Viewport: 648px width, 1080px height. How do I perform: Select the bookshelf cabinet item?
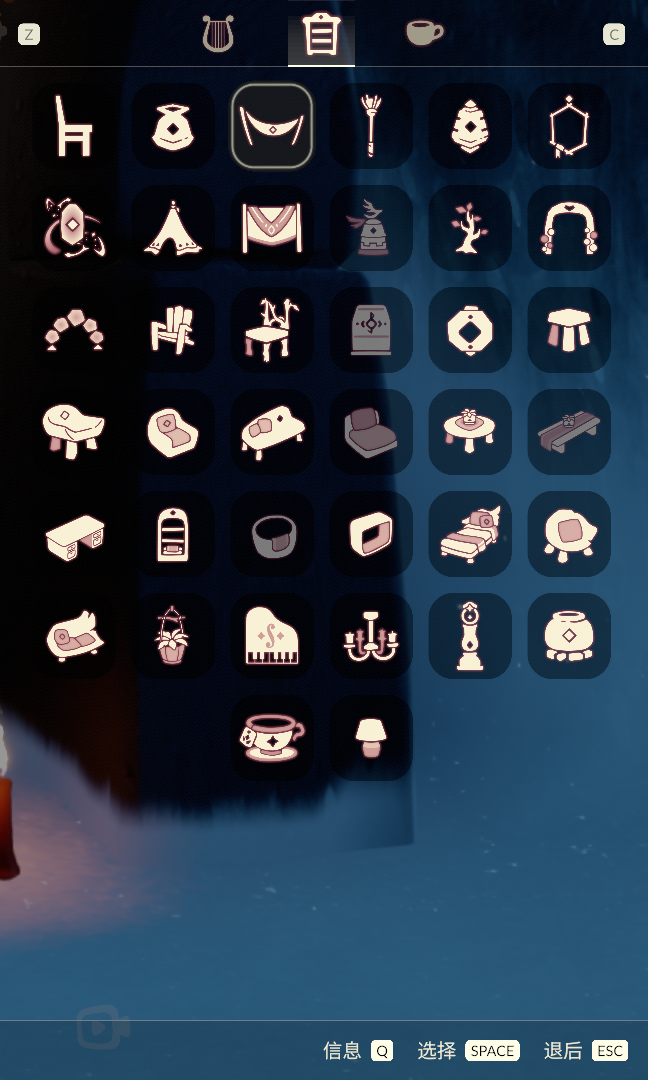click(173, 535)
